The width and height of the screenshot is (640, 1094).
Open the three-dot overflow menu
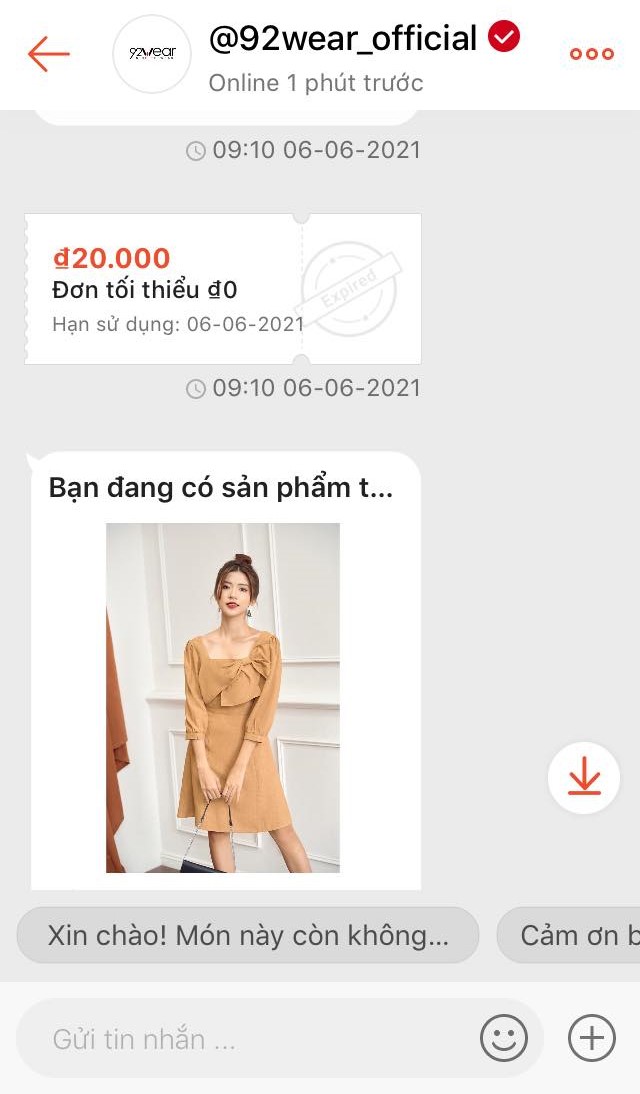coord(591,54)
